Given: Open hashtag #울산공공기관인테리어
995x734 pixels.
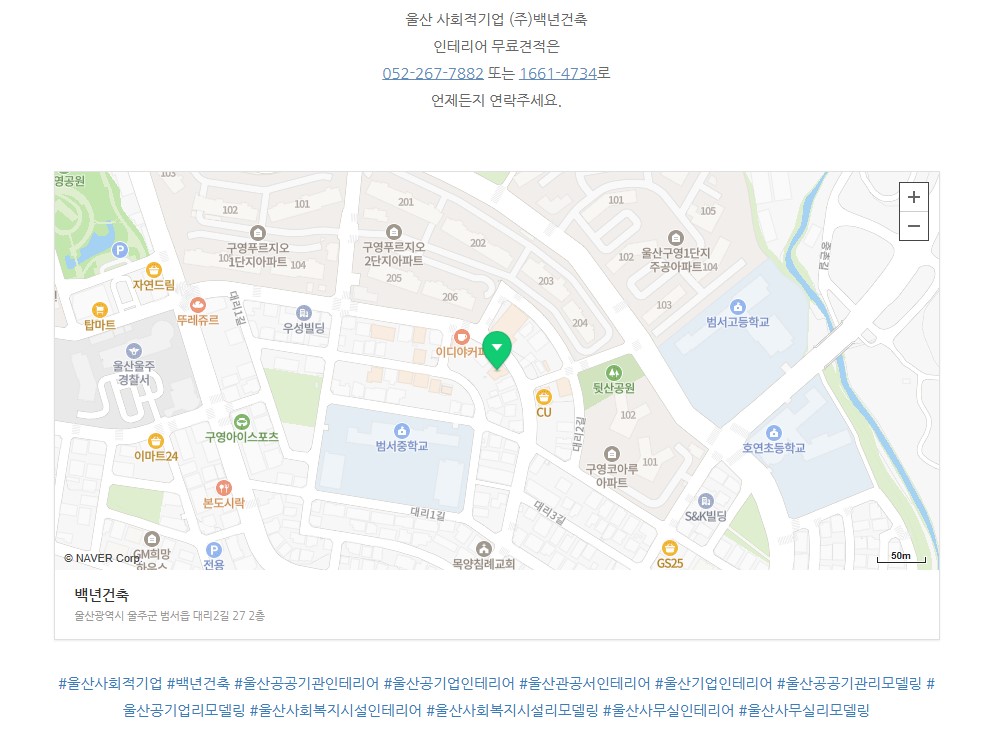Looking at the screenshot, I should point(306,684).
